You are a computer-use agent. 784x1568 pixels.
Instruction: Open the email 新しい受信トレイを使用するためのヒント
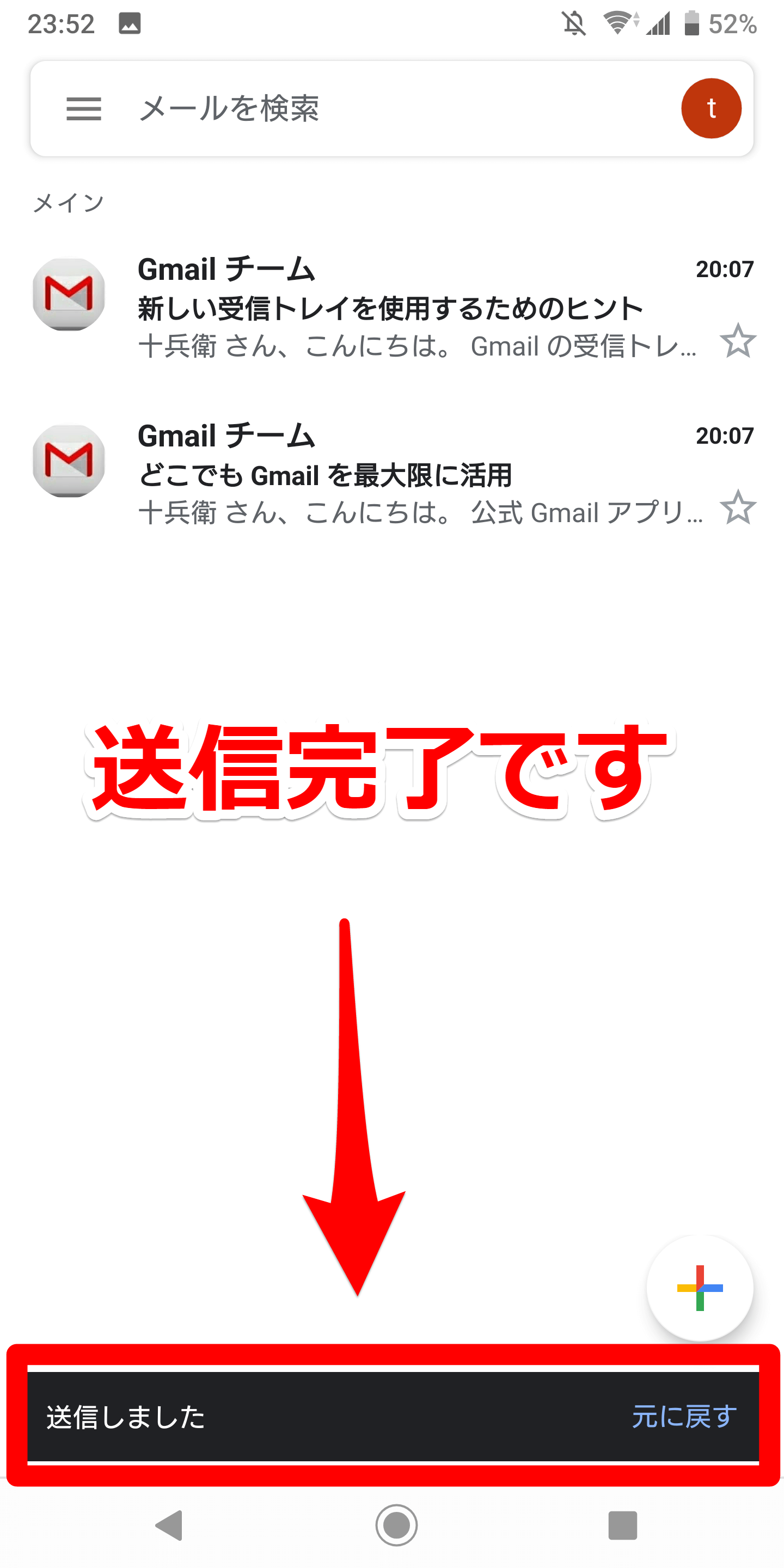pyautogui.click(x=392, y=308)
